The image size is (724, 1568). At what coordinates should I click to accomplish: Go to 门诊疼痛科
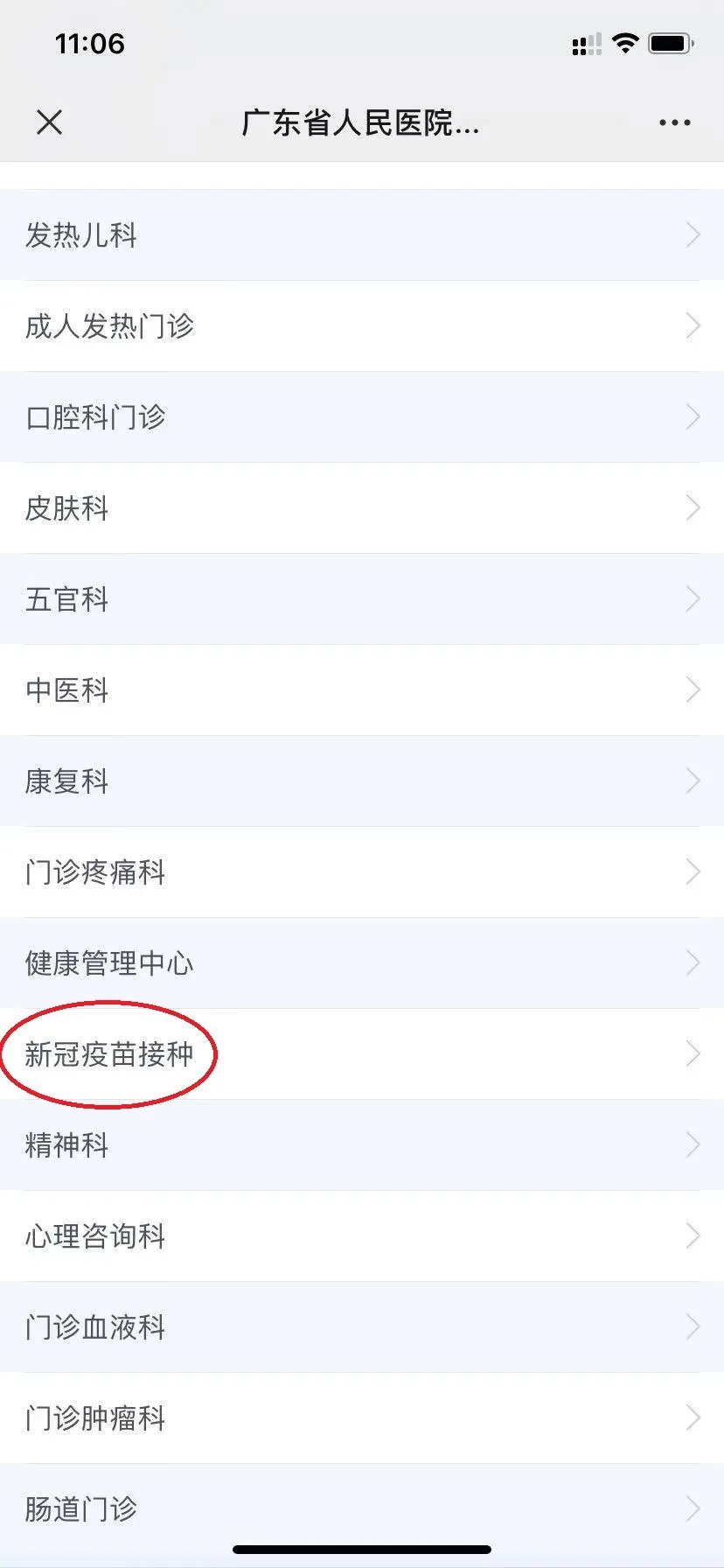tap(362, 872)
